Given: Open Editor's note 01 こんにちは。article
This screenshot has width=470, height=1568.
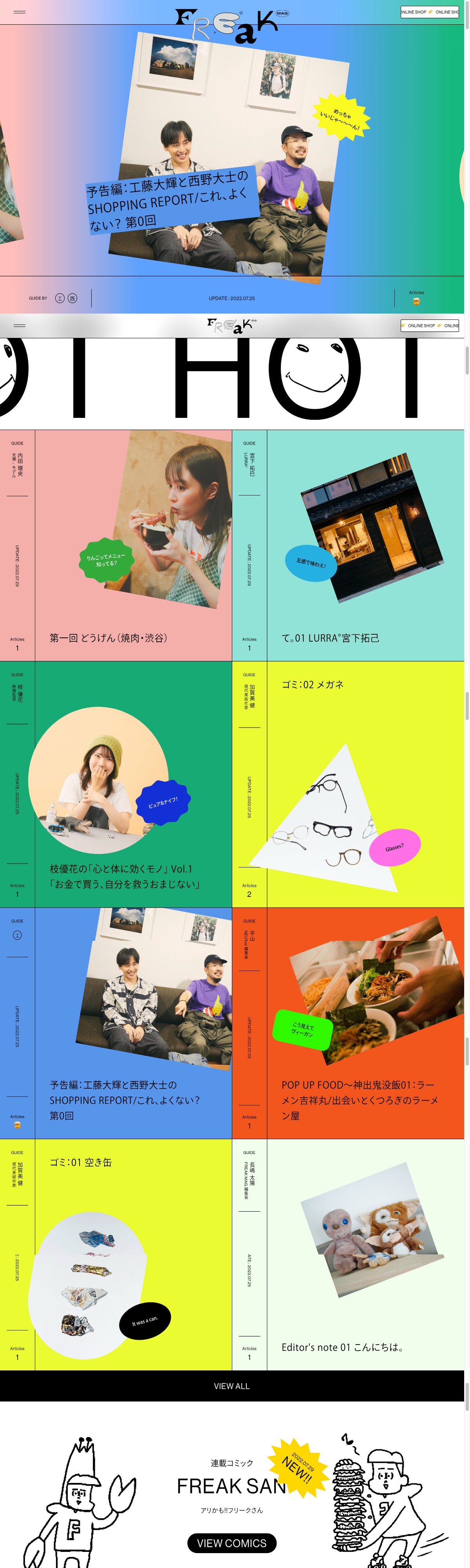Looking at the screenshot, I should pos(342,1347).
